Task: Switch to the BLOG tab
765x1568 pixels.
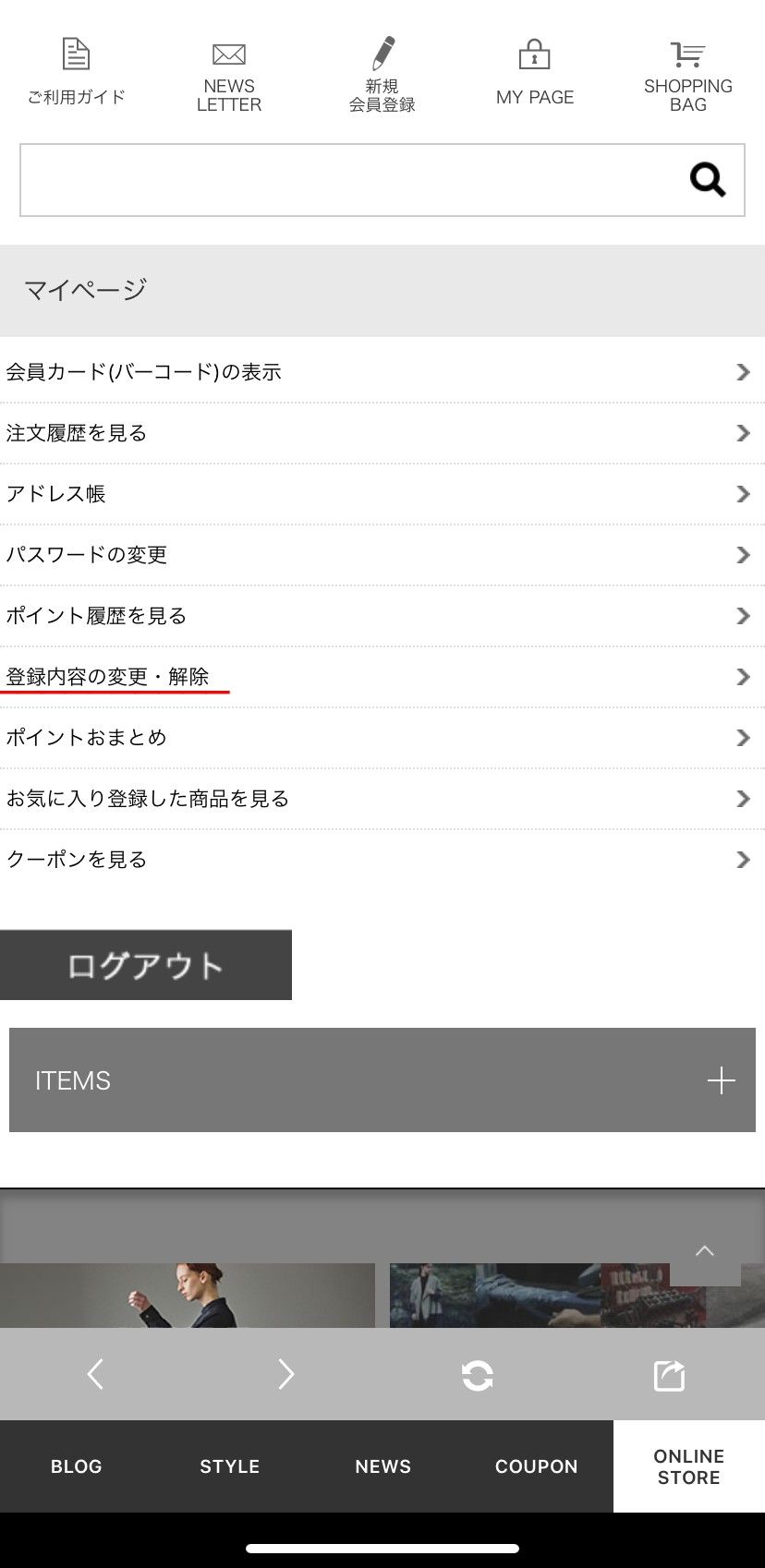Action: tap(77, 1466)
